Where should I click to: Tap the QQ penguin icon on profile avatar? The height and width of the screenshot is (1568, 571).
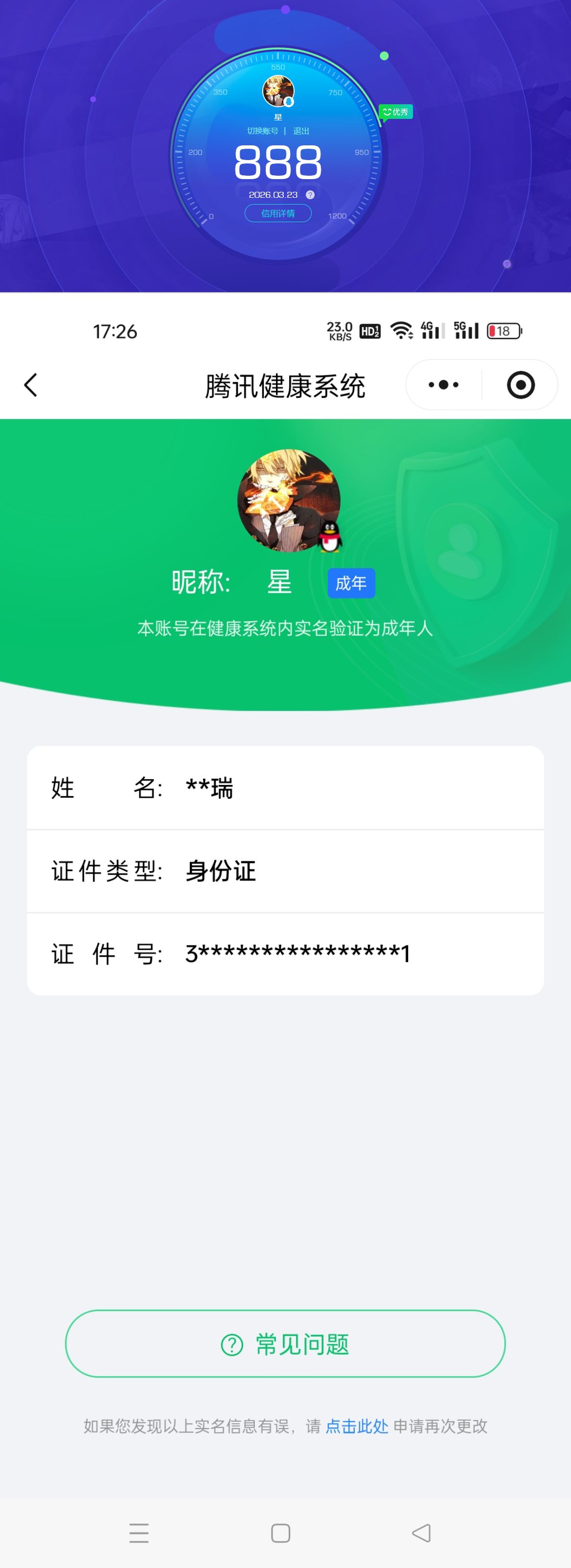point(329,536)
